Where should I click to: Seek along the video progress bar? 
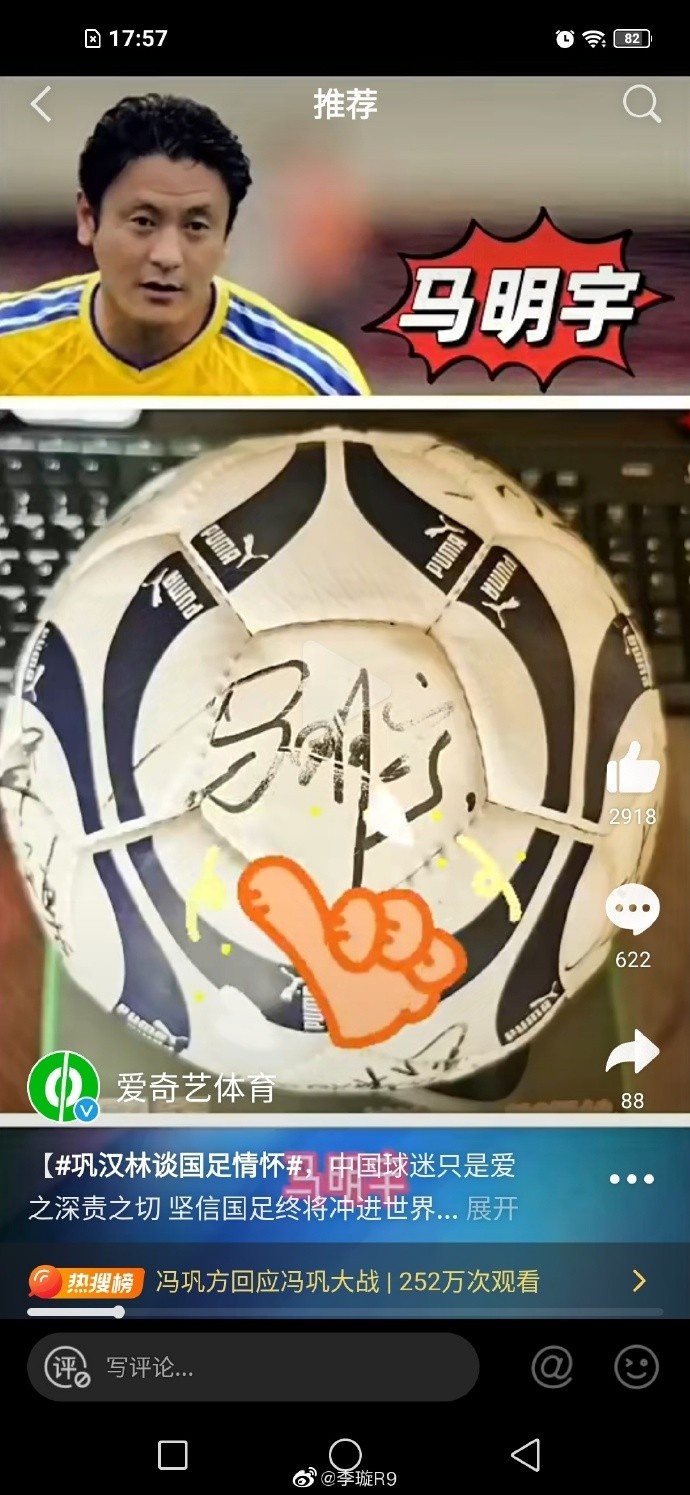pos(345,1312)
